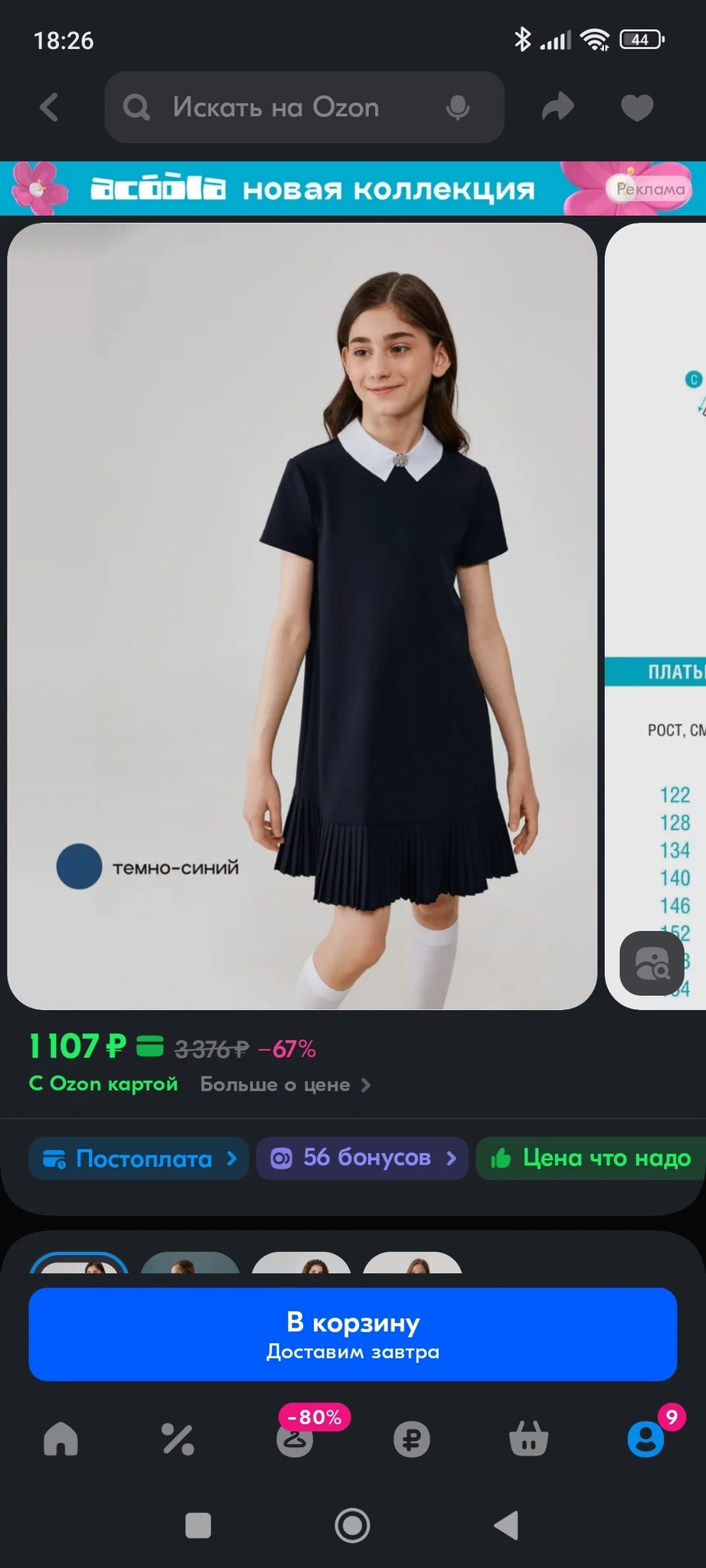Go to the Ozon home tab
706x1568 pixels.
(x=61, y=1439)
